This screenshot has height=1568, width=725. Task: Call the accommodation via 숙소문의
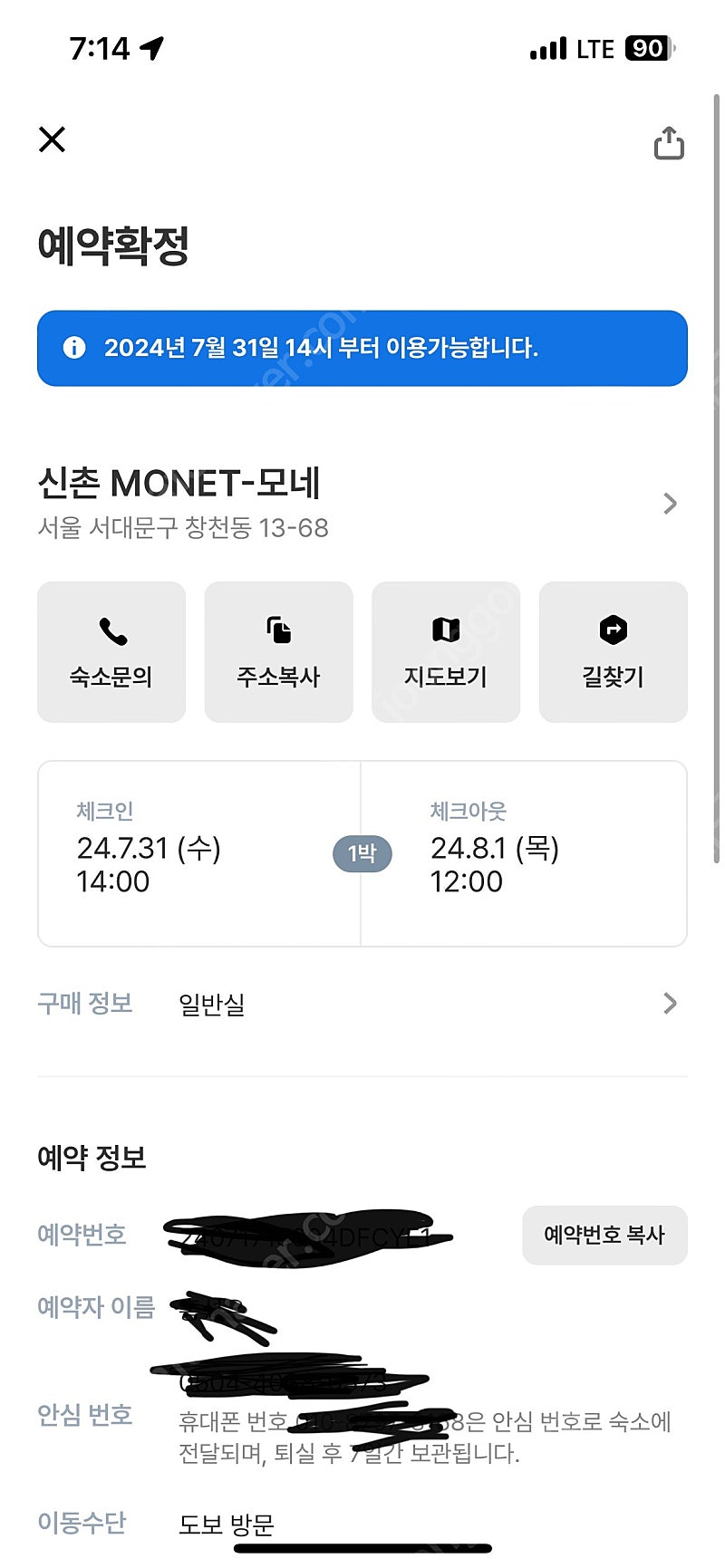(x=111, y=652)
